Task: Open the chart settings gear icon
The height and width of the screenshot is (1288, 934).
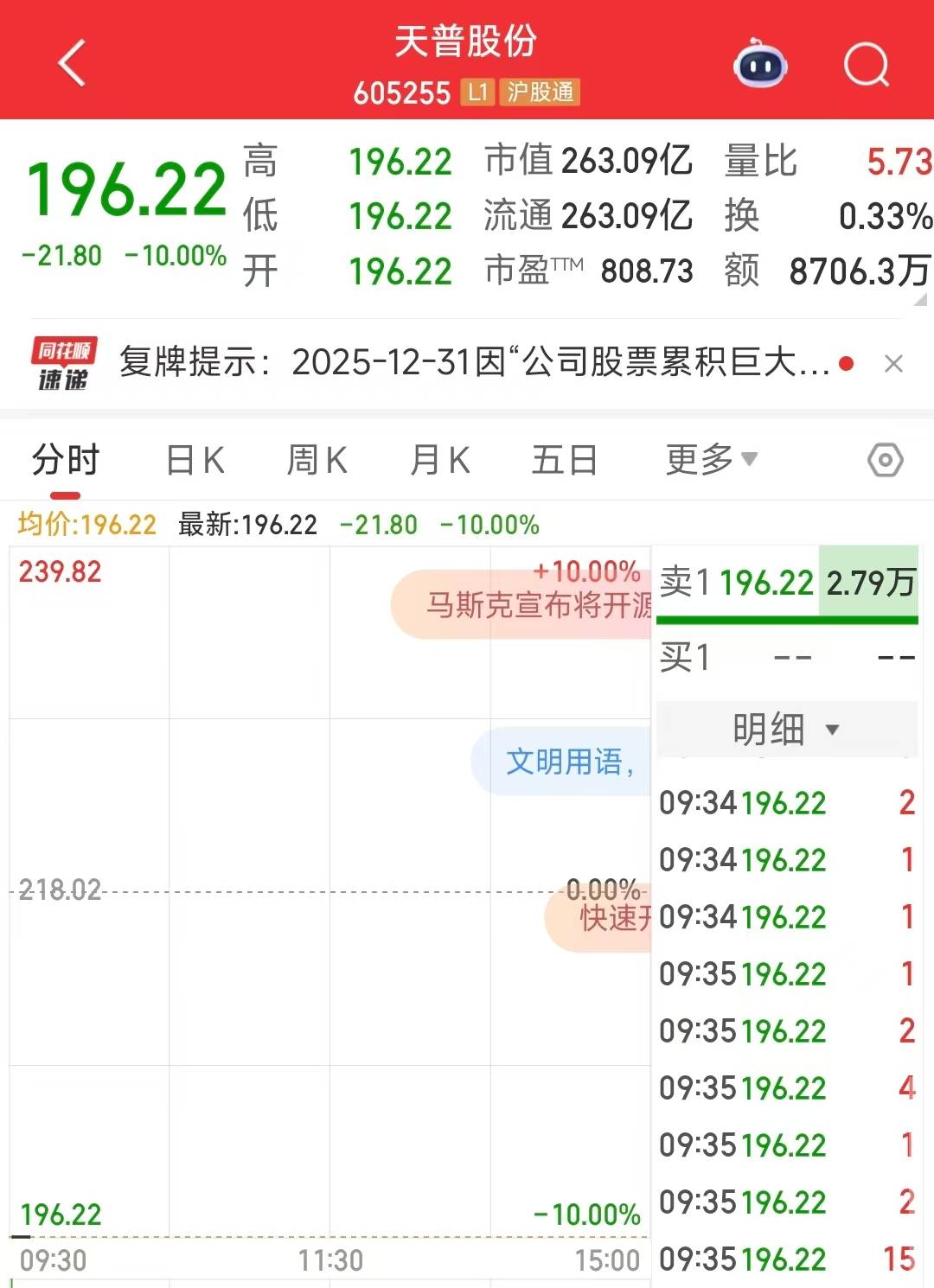Action: [887, 461]
